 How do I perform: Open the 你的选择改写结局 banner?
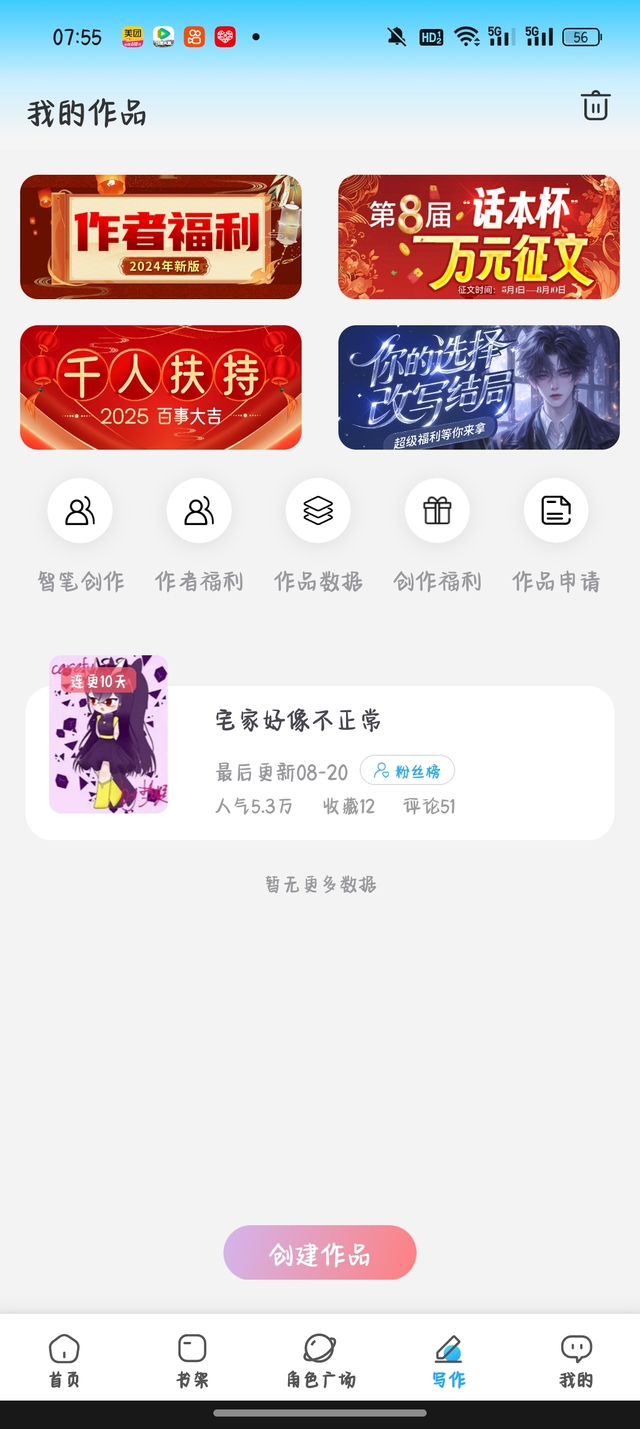pyautogui.click(x=479, y=388)
